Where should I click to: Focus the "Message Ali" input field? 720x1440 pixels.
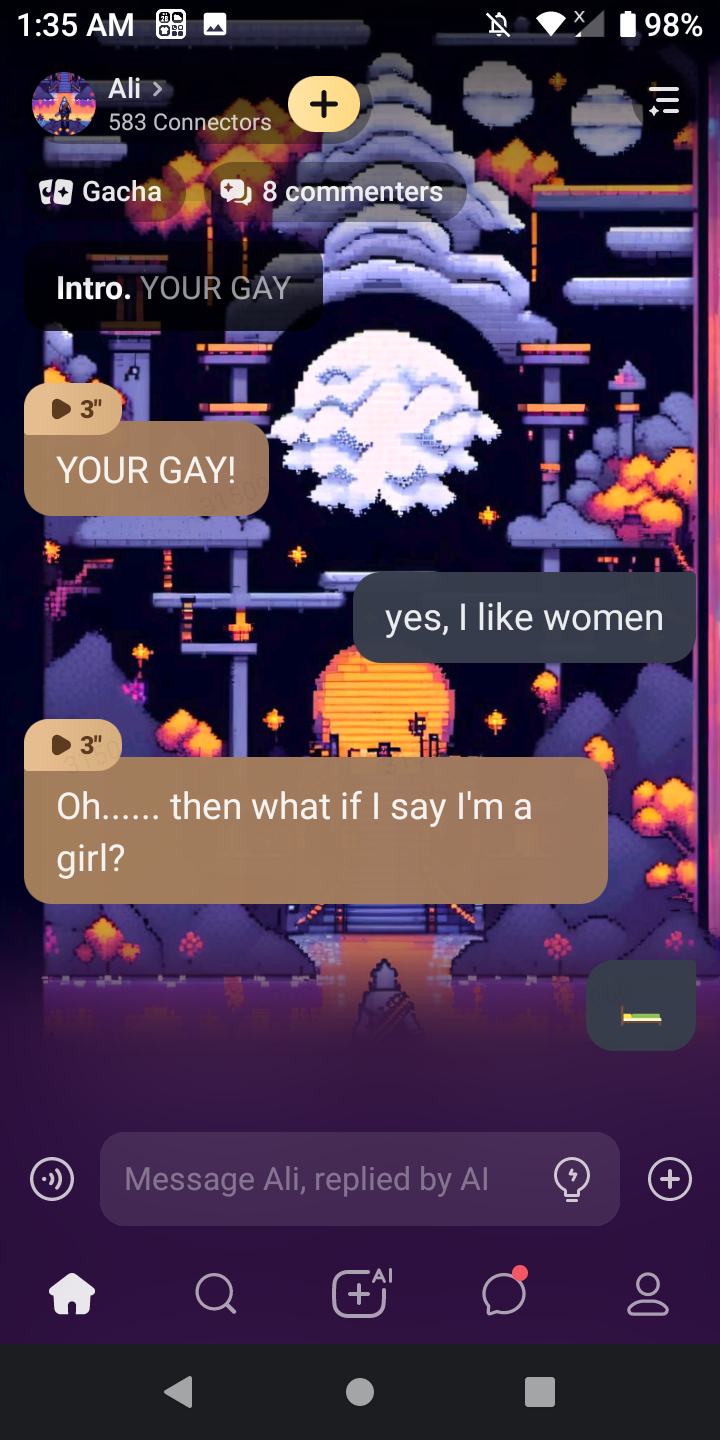(320, 1179)
